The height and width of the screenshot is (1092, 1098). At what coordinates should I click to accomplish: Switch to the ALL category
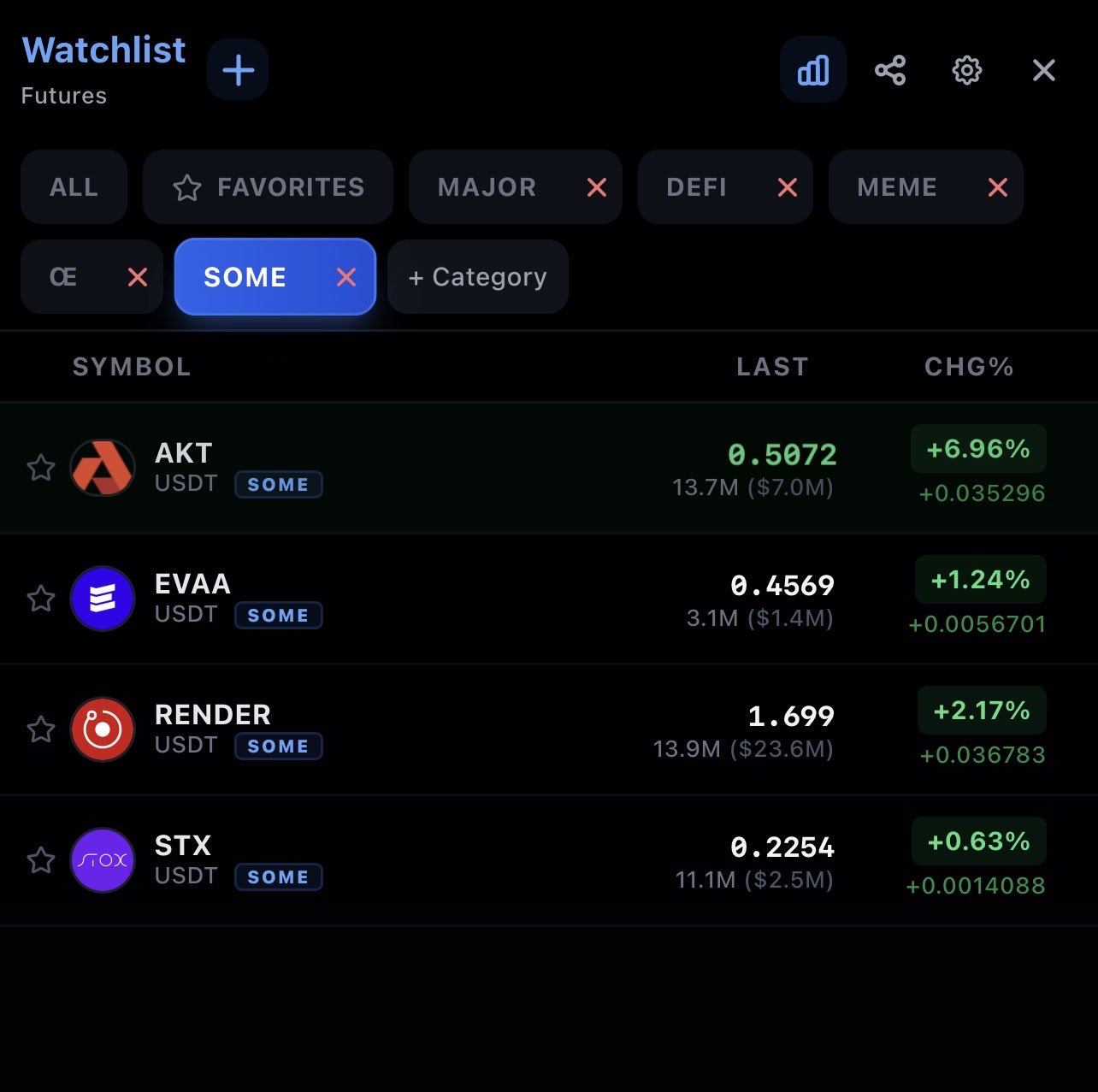pos(74,186)
